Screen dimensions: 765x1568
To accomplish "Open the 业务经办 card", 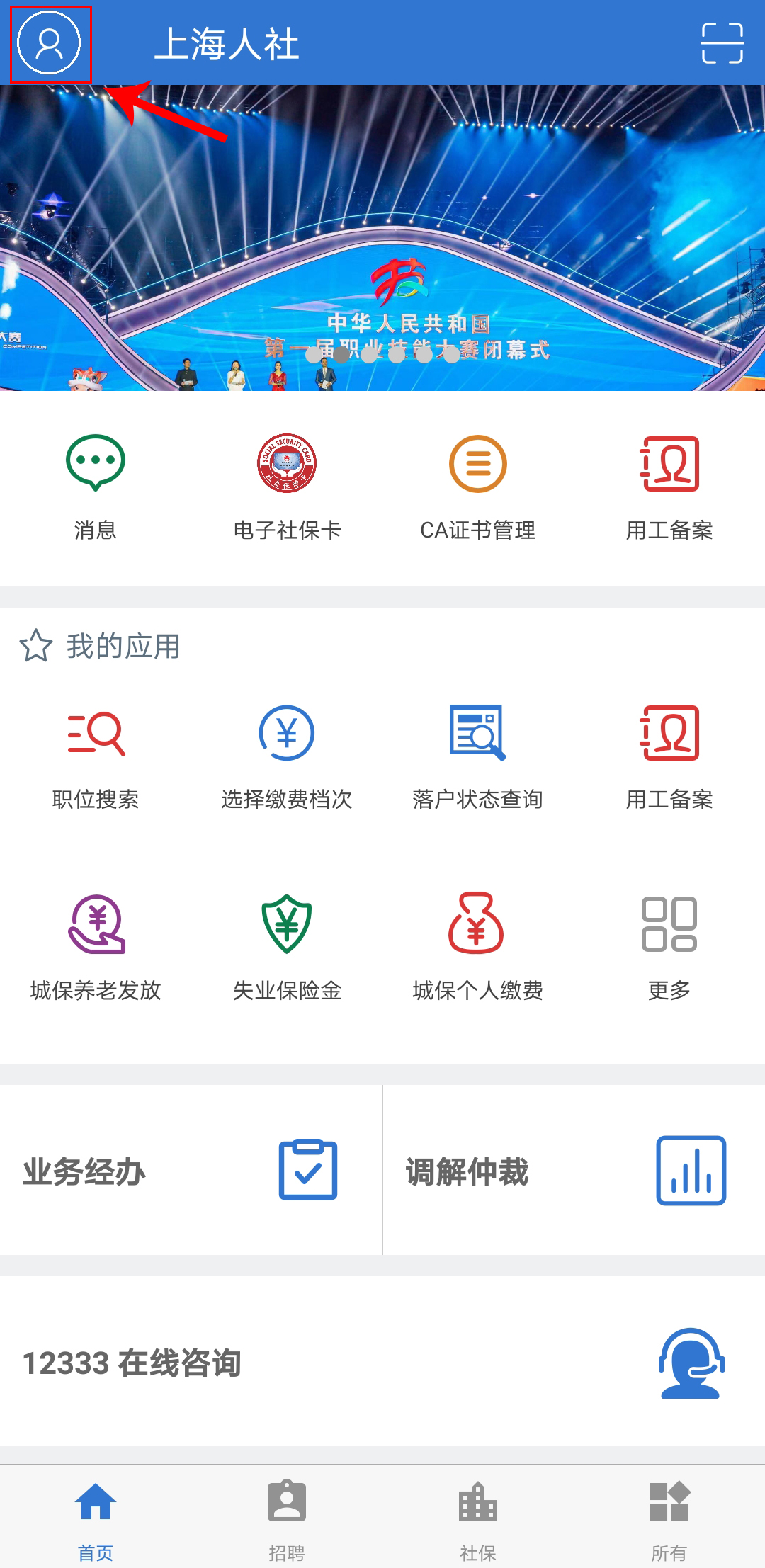I will [x=191, y=1170].
